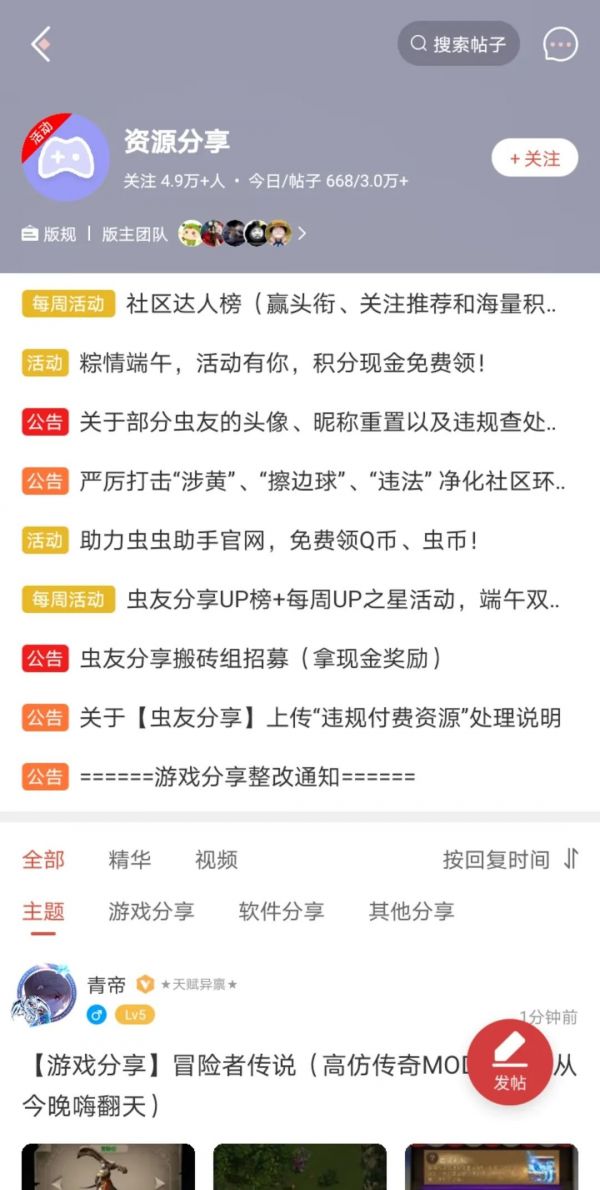The height and width of the screenshot is (1190, 600).
Task: Switch to the 视频 tab
Action: pos(216,859)
